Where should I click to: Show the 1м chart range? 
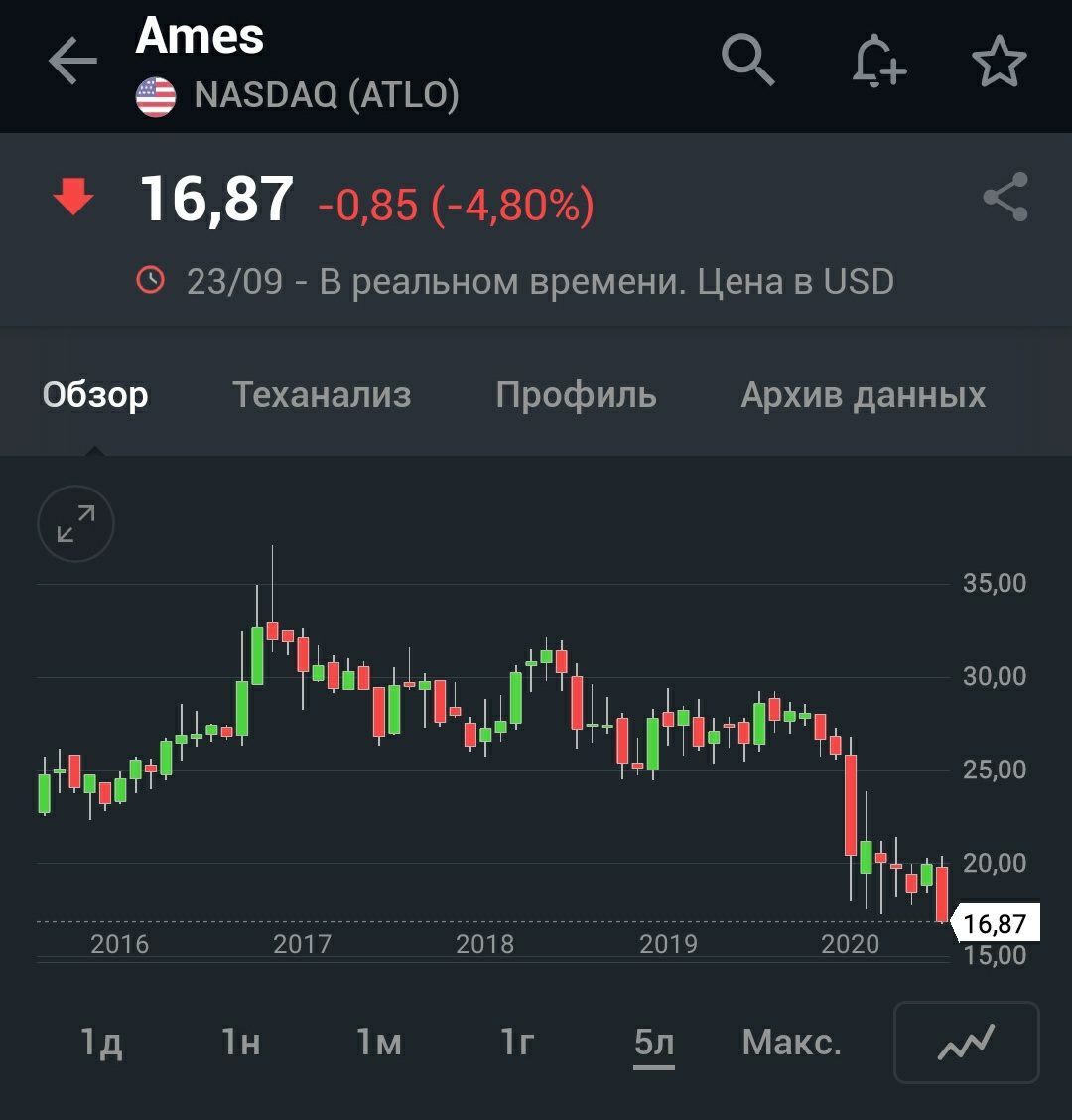pos(378,1043)
